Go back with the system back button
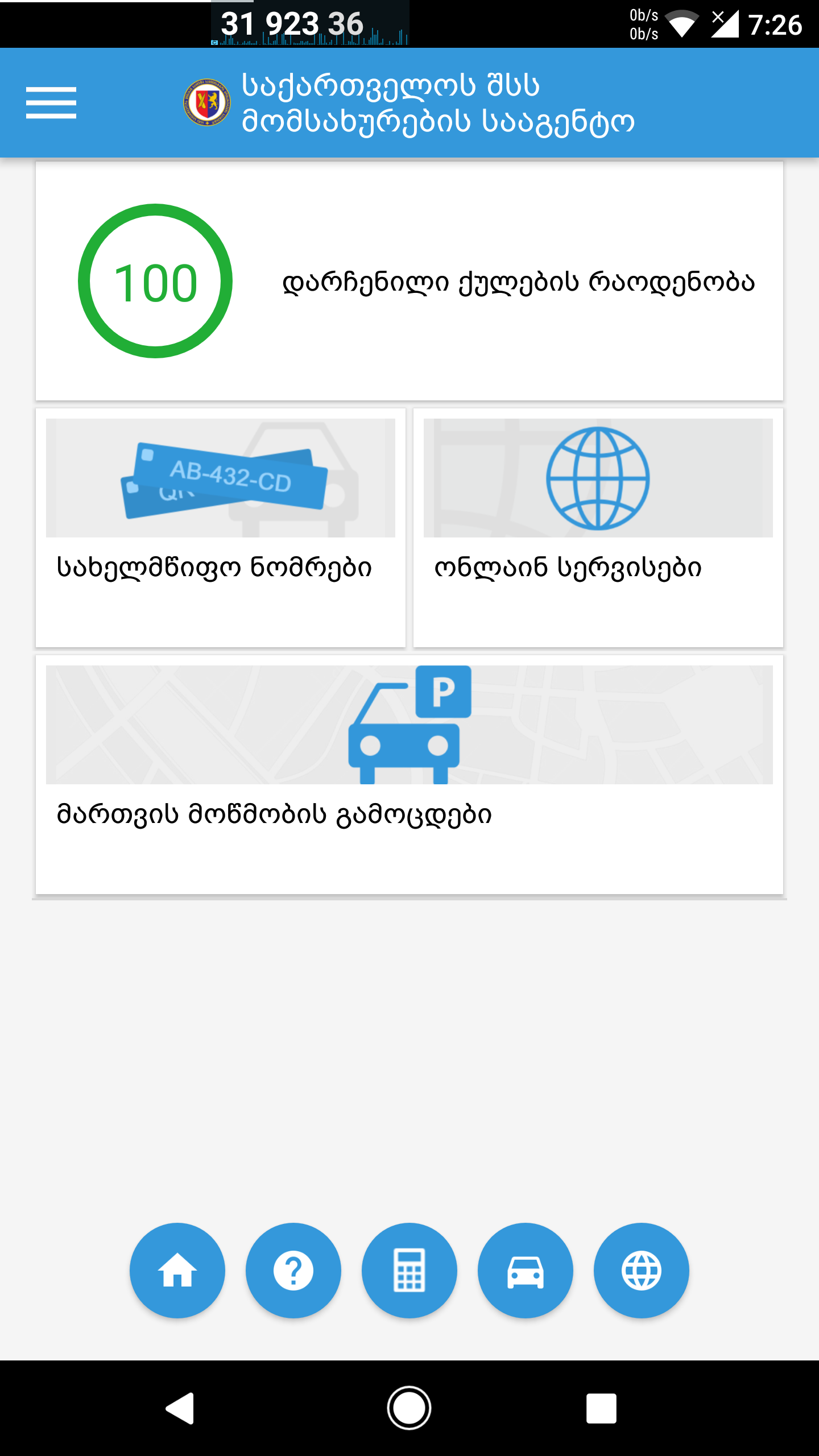 pyautogui.click(x=181, y=1408)
